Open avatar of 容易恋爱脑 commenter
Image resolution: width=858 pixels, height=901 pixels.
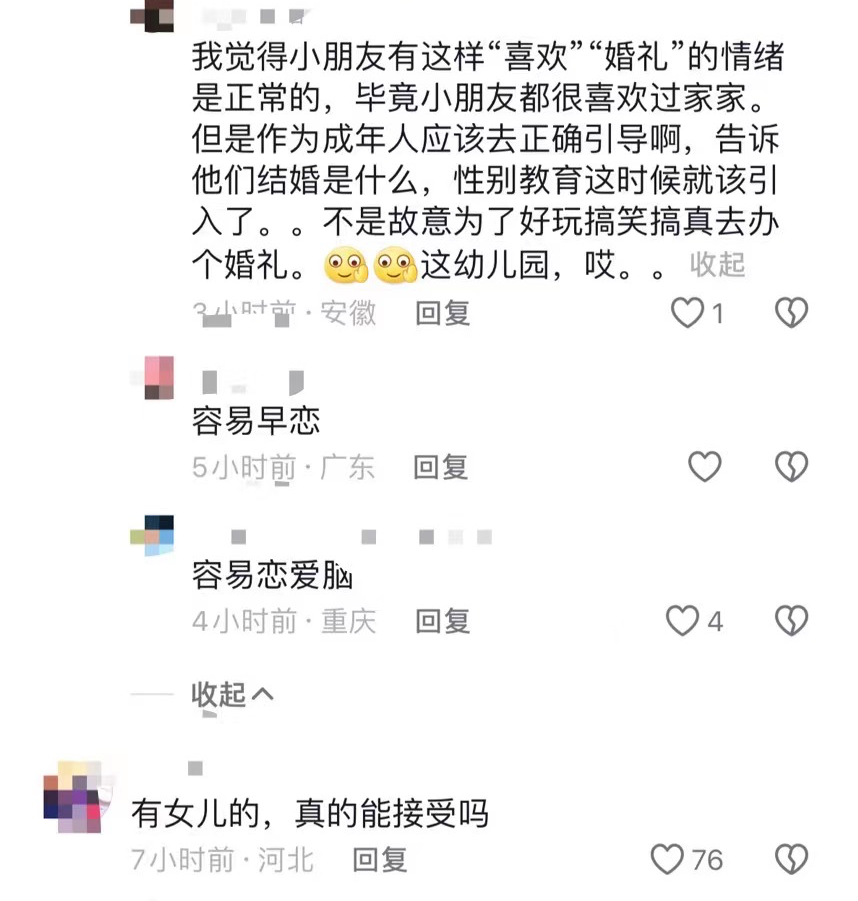[x=152, y=535]
